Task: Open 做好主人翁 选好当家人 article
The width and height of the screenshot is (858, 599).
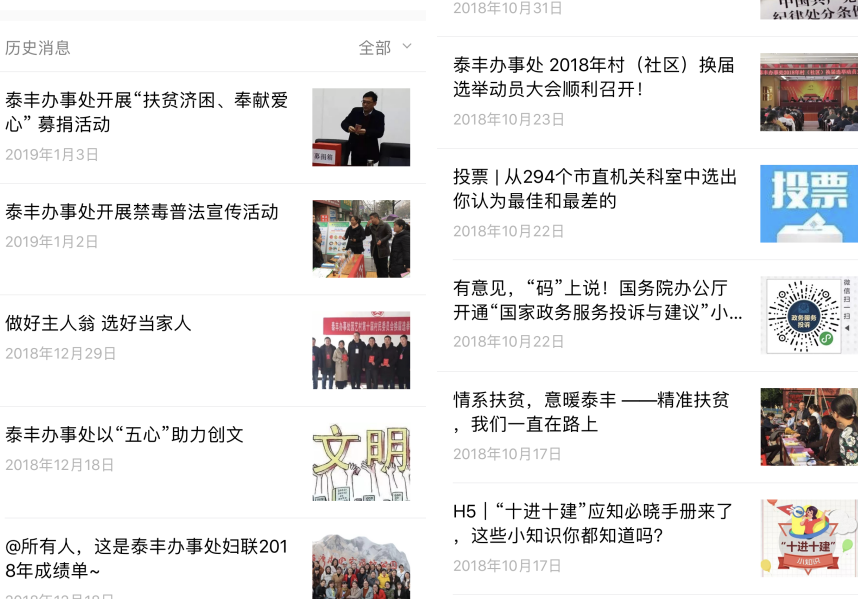Action: (x=98, y=323)
